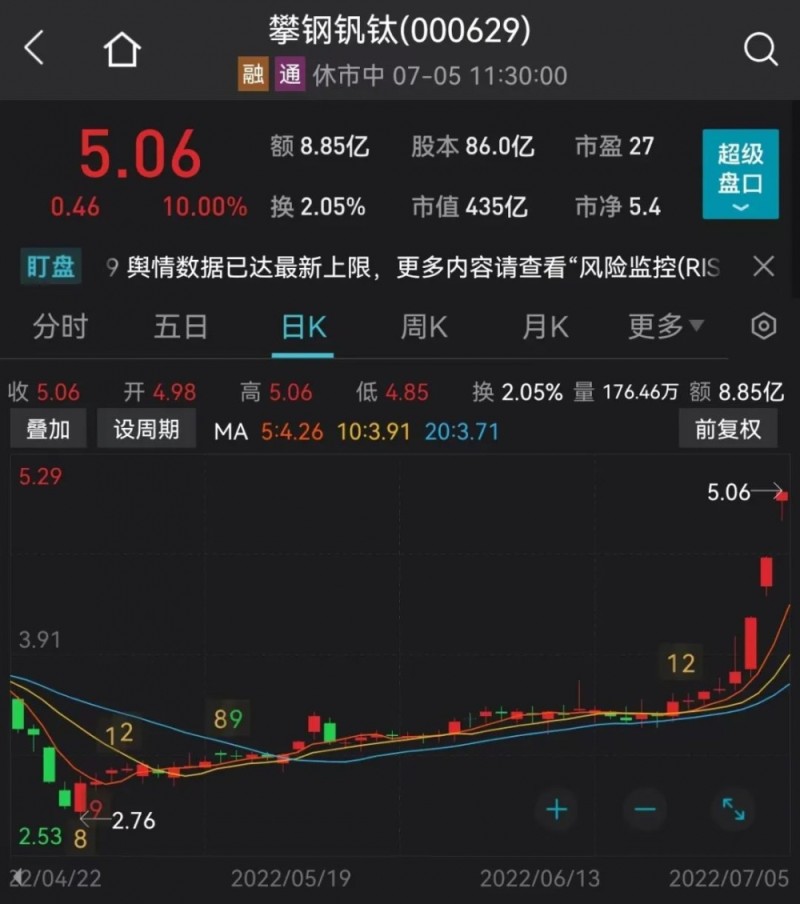Go back using the top-left arrow
800x904 pixels.
coord(34,48)
